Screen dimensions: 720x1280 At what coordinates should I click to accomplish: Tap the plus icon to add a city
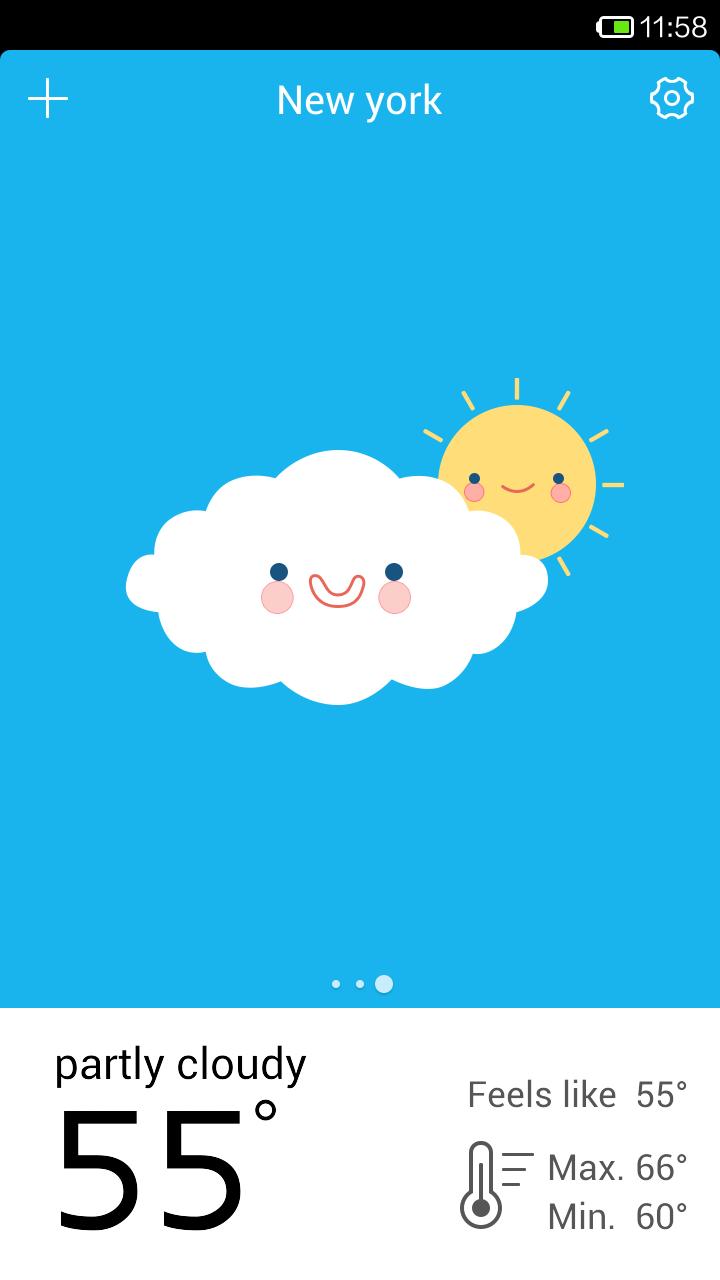click(x=48, y=99)
